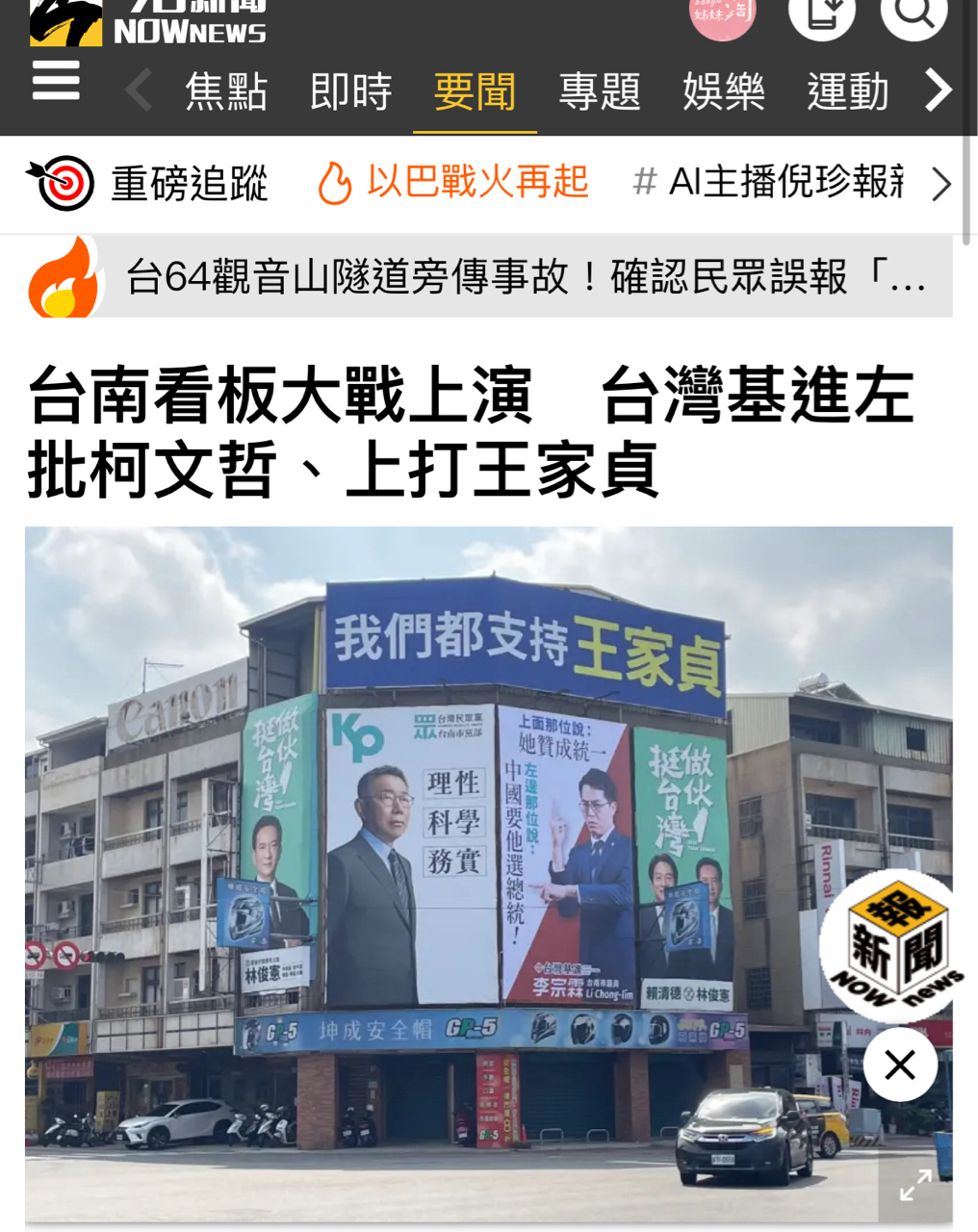Open the 台64觀音山隧道 breaking news headline

tap(525, 278)
